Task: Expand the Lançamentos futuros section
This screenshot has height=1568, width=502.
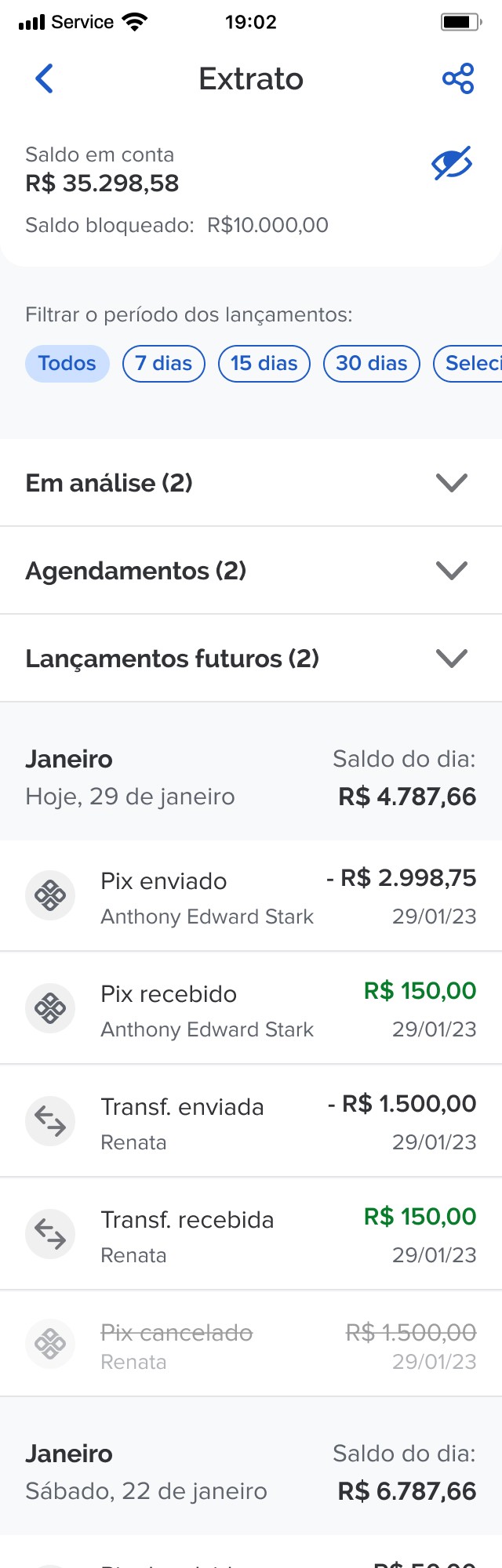Action: tap(251, 659)
